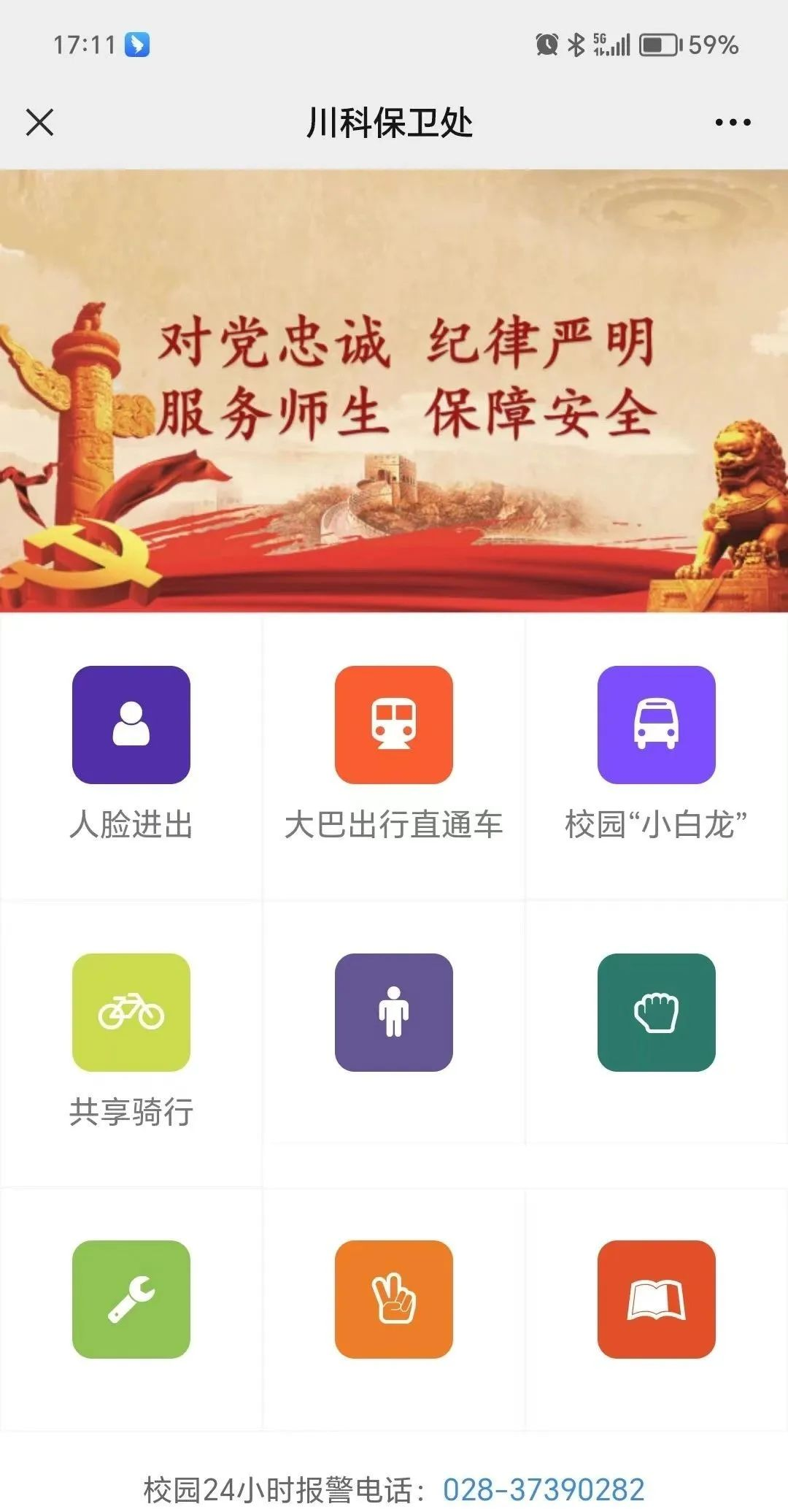The height and width of the screenshot is (1512, 788).
Task: Close the 川科保卫处 page
Action: coord(39,122)
